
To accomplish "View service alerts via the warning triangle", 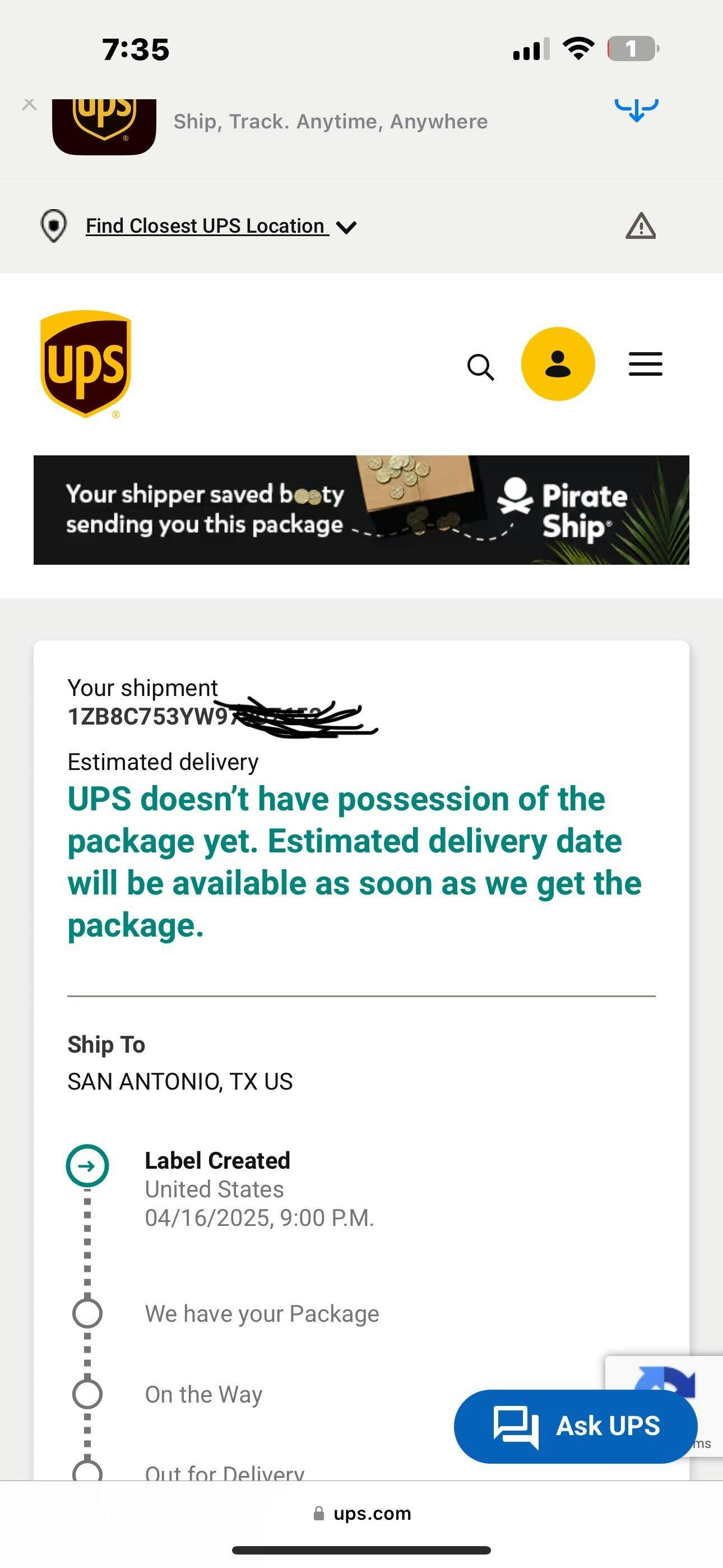I will click(x=640, y=226).
